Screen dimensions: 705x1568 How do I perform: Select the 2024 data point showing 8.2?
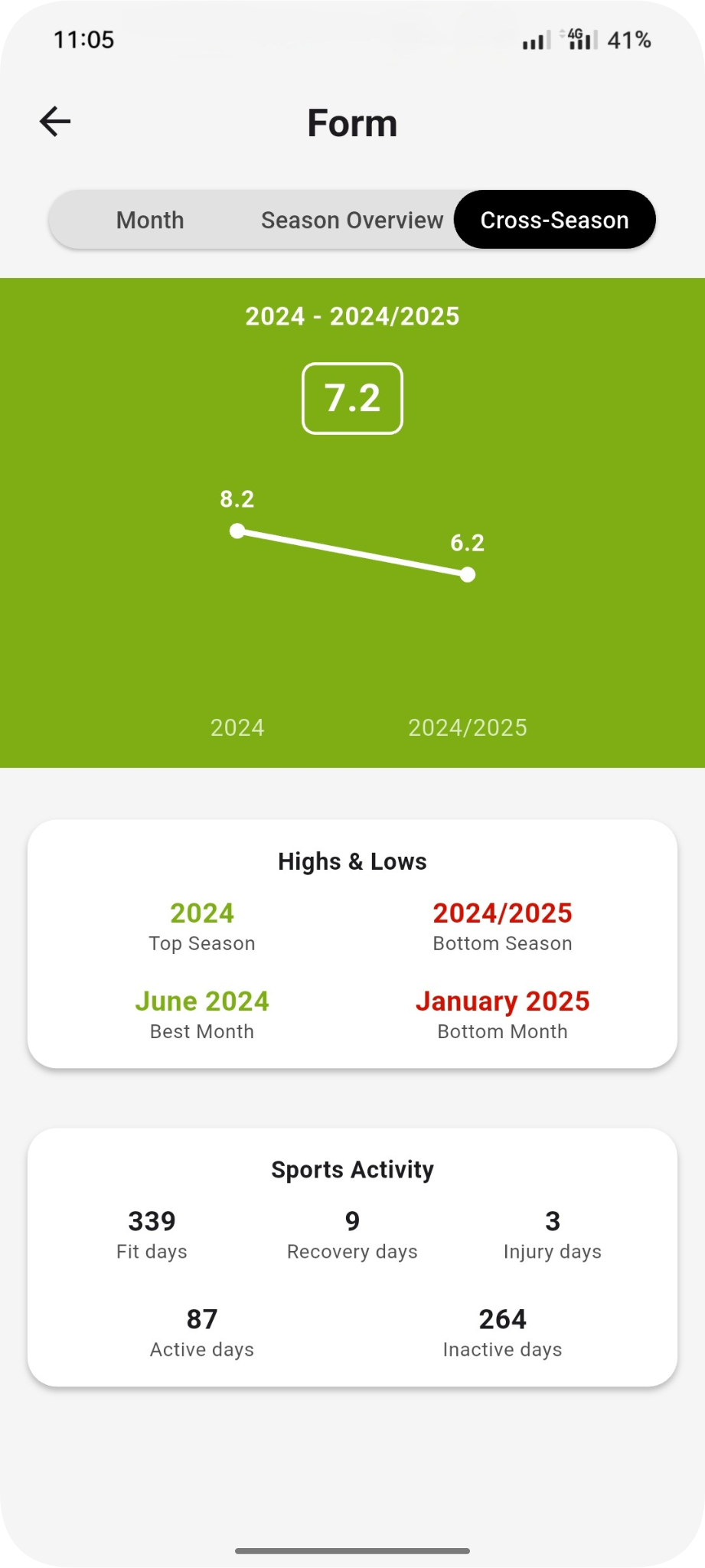[x=237, y=531]
